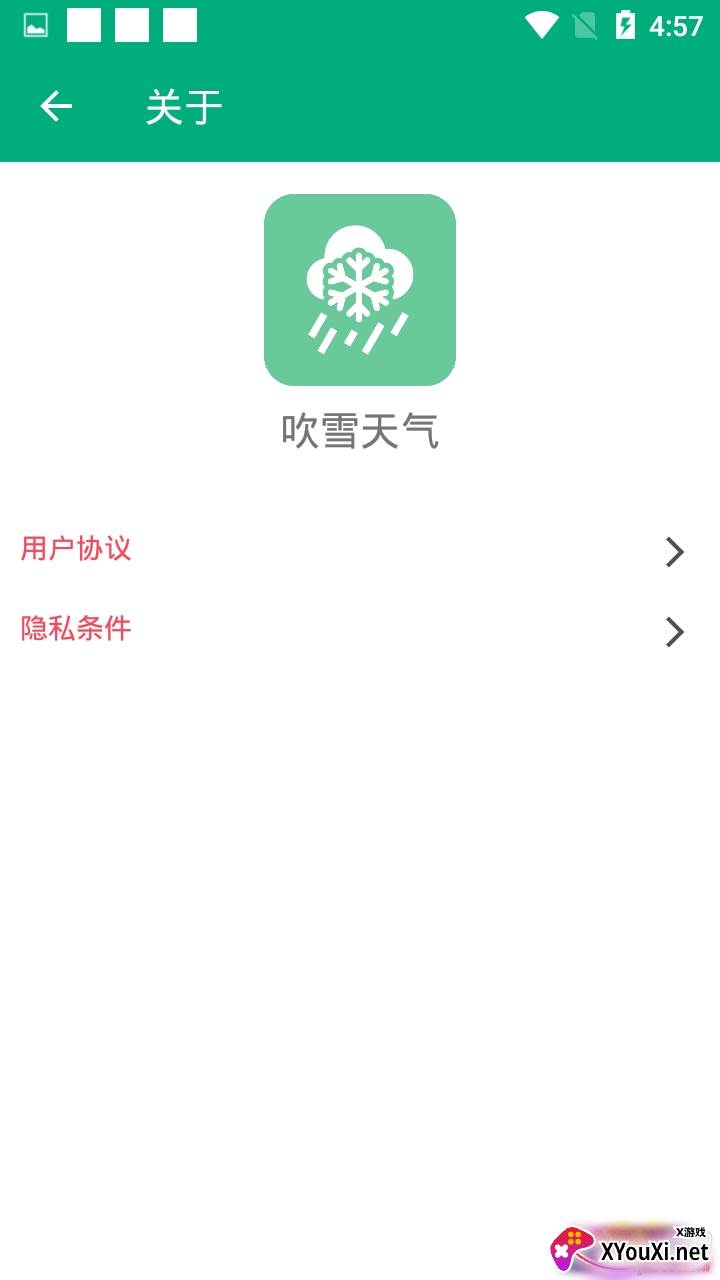Go back using the top-left arrow
720x1280 pixels.
[x=56, y=106]
